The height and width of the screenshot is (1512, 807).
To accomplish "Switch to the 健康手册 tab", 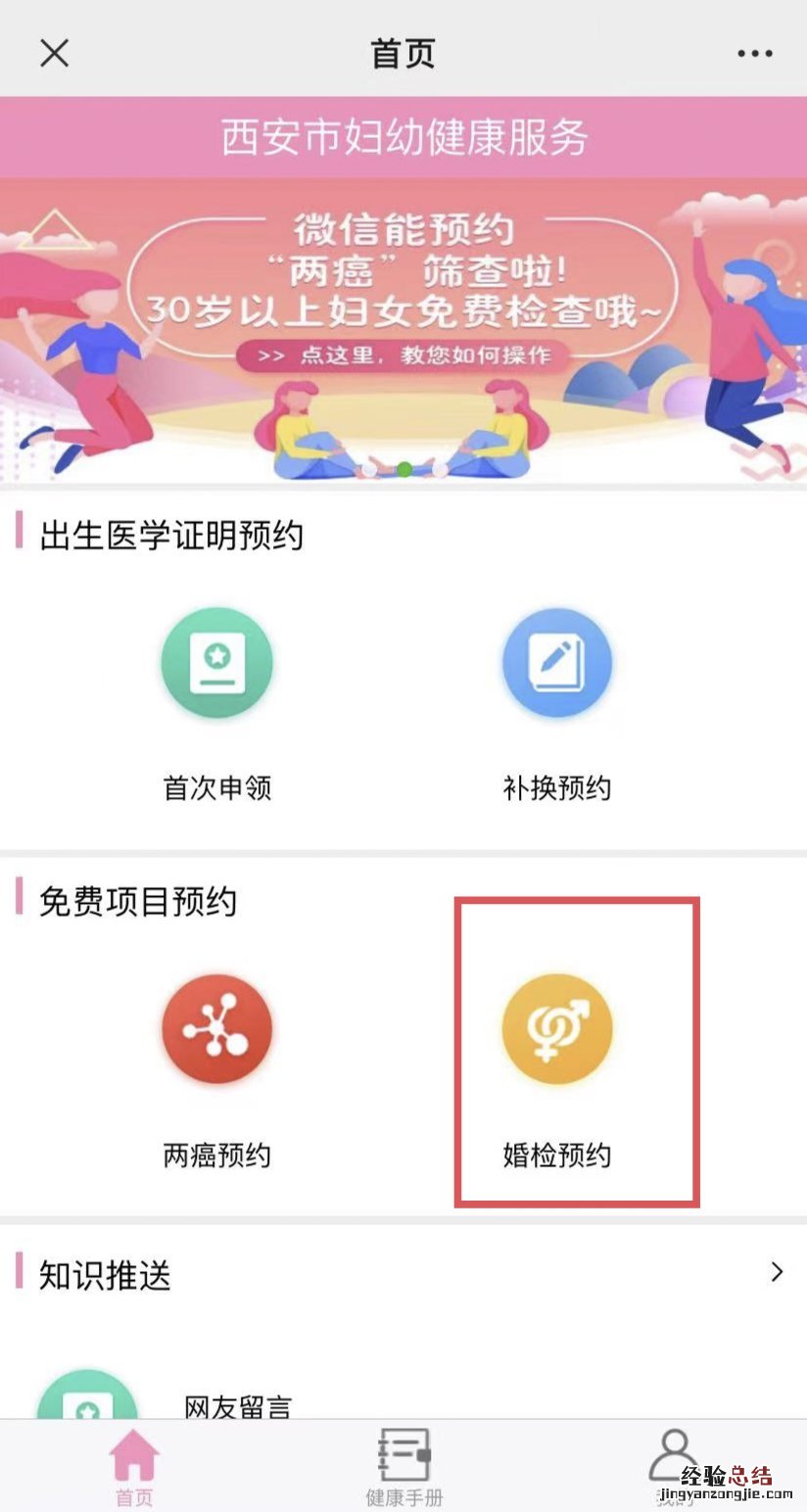I will [403, 1467].
